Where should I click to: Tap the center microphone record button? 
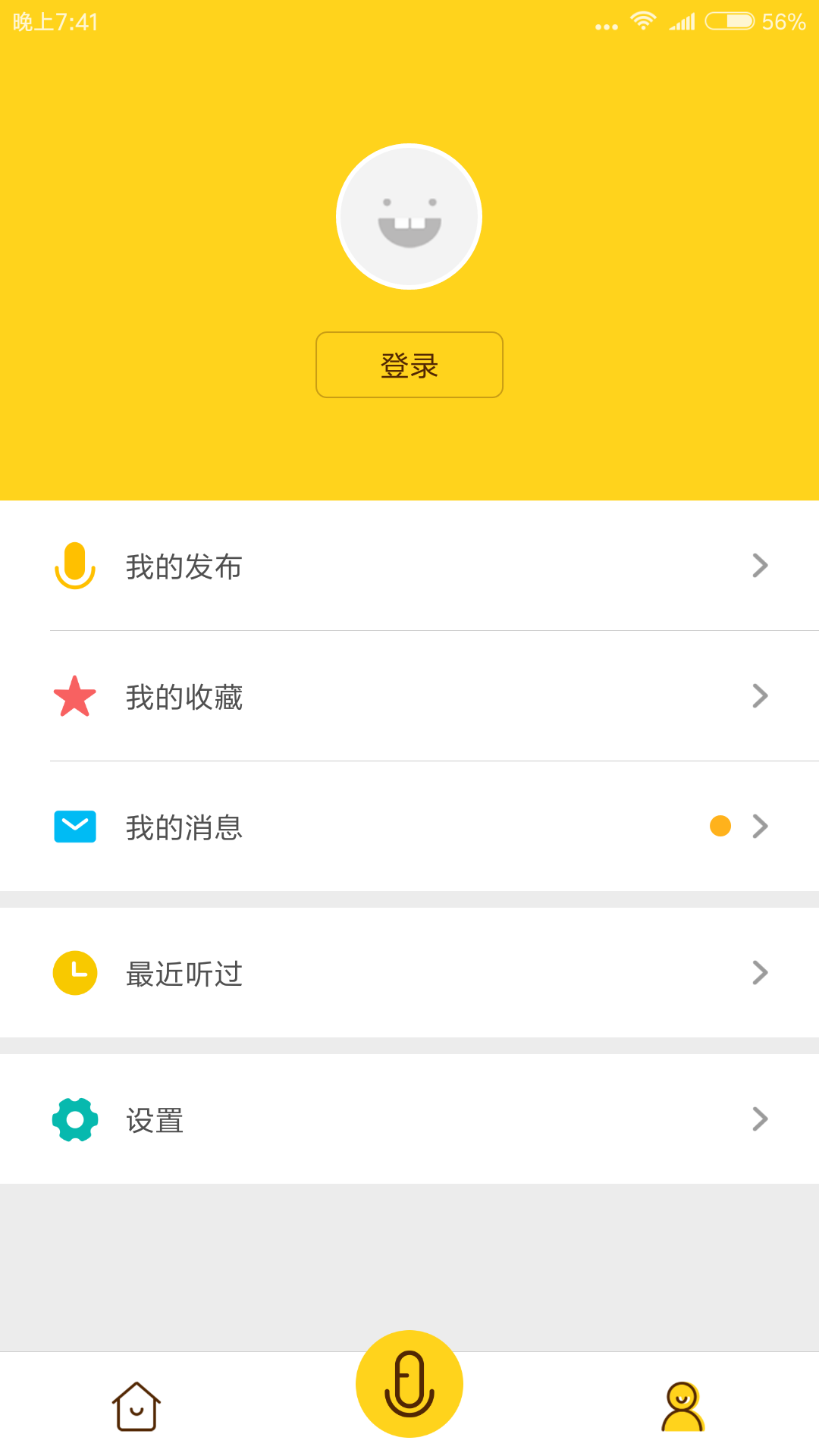(x=409, y=1384)
